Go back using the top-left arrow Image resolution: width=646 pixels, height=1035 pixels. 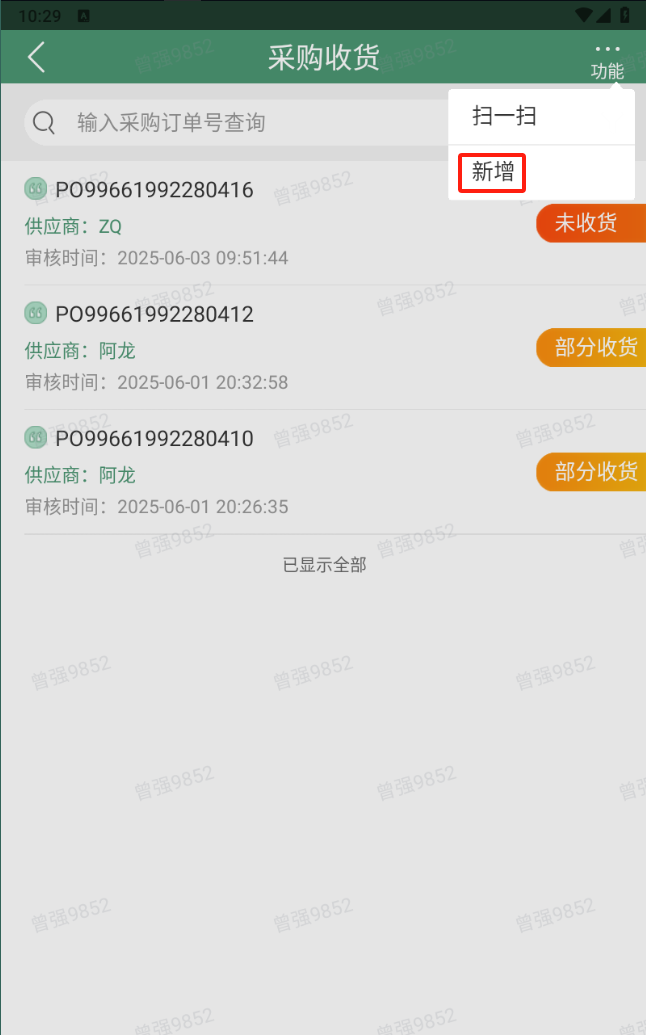pos(37,57)
